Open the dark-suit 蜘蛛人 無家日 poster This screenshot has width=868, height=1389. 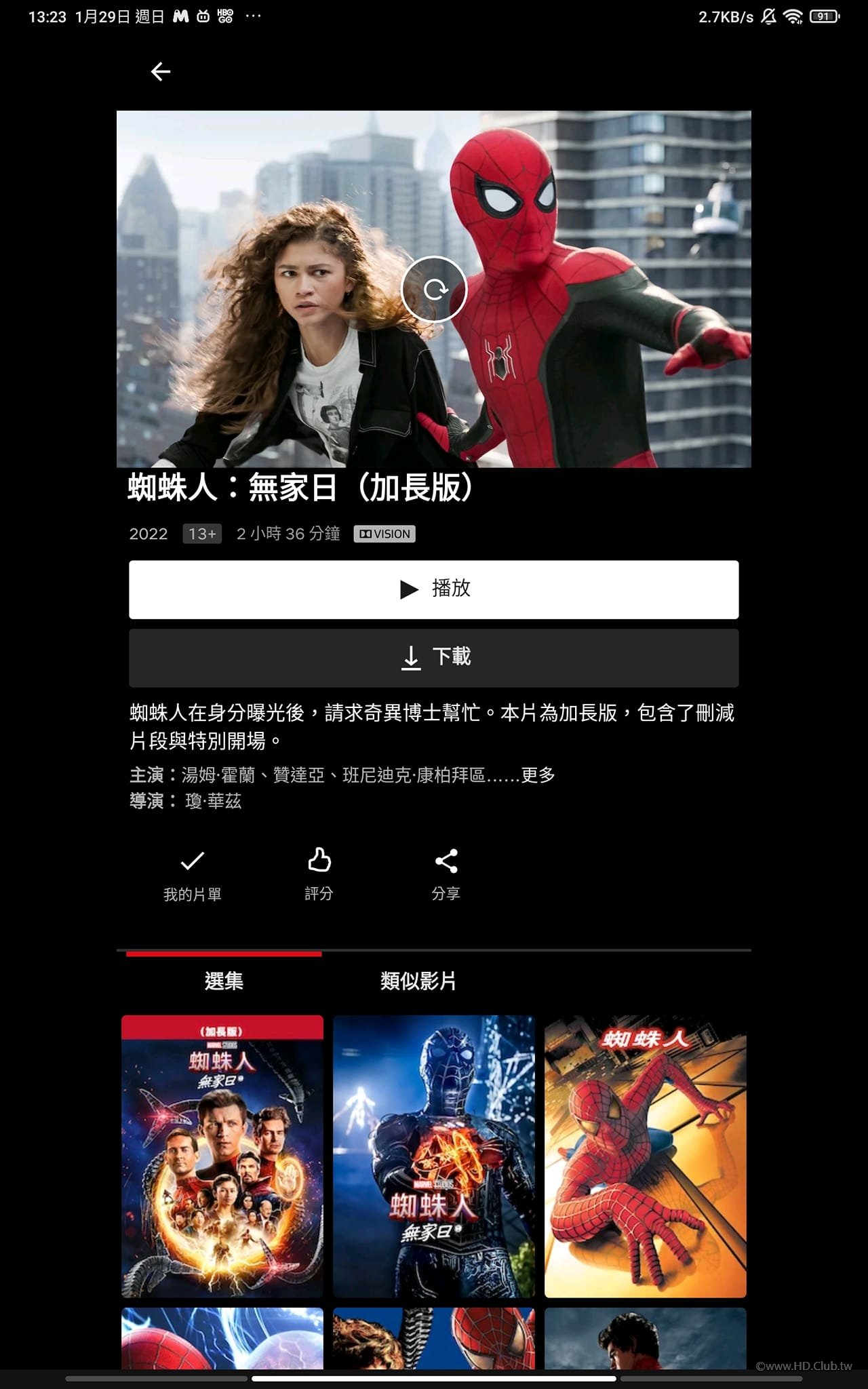[x=434, y=1156]
